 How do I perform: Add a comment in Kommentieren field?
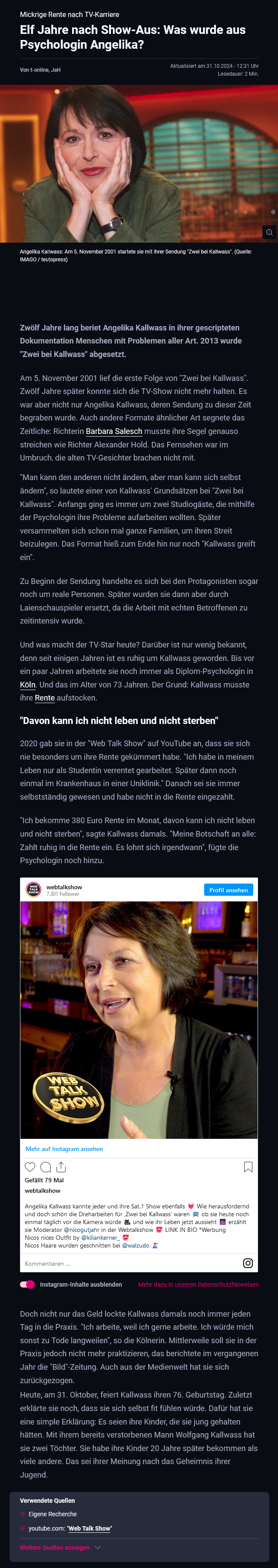point(122,1264)
